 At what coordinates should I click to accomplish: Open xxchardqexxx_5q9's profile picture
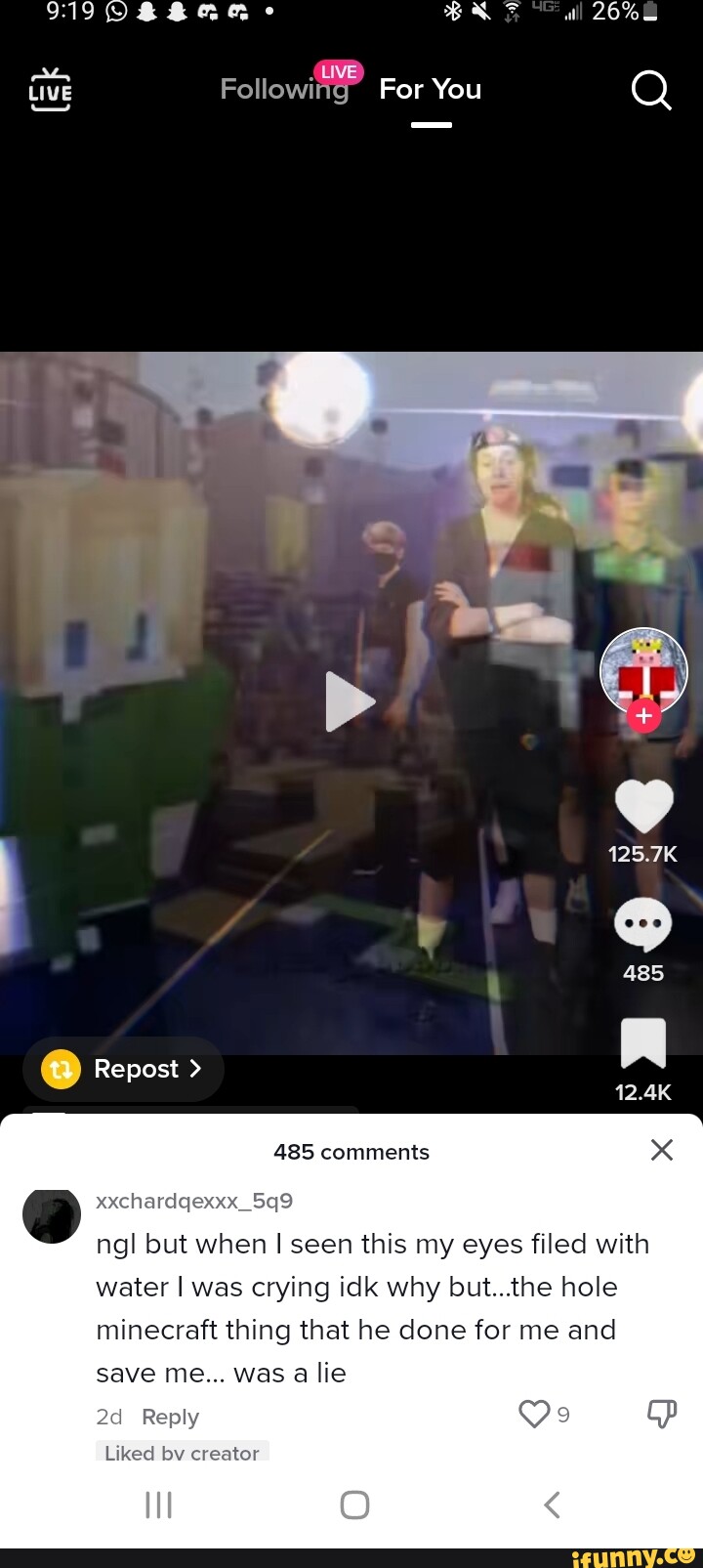[x=52, y=1215]
